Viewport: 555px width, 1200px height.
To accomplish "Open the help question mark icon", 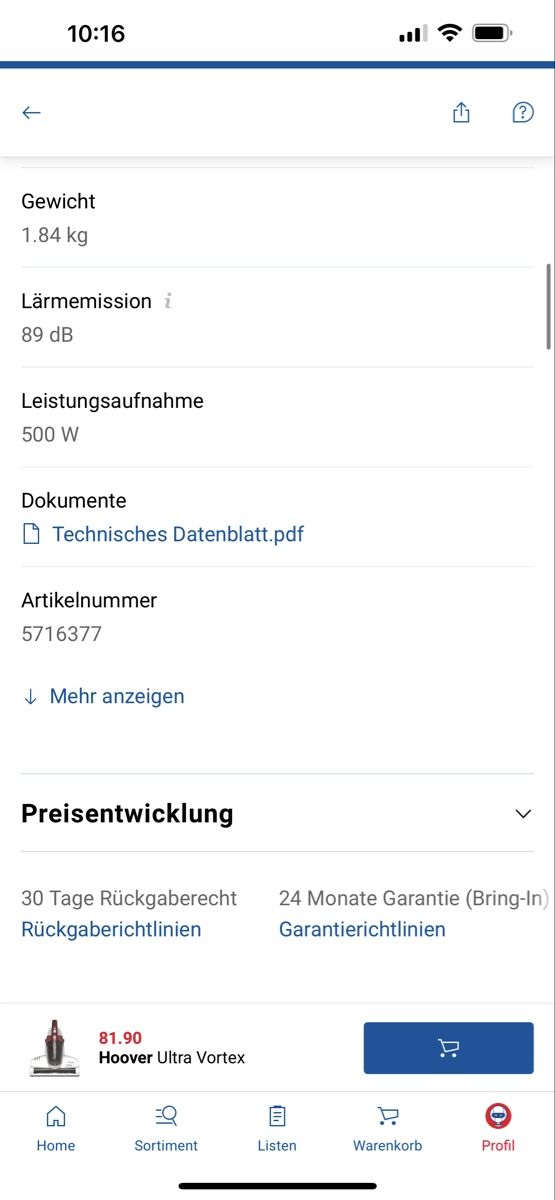I will coord(523,112).
